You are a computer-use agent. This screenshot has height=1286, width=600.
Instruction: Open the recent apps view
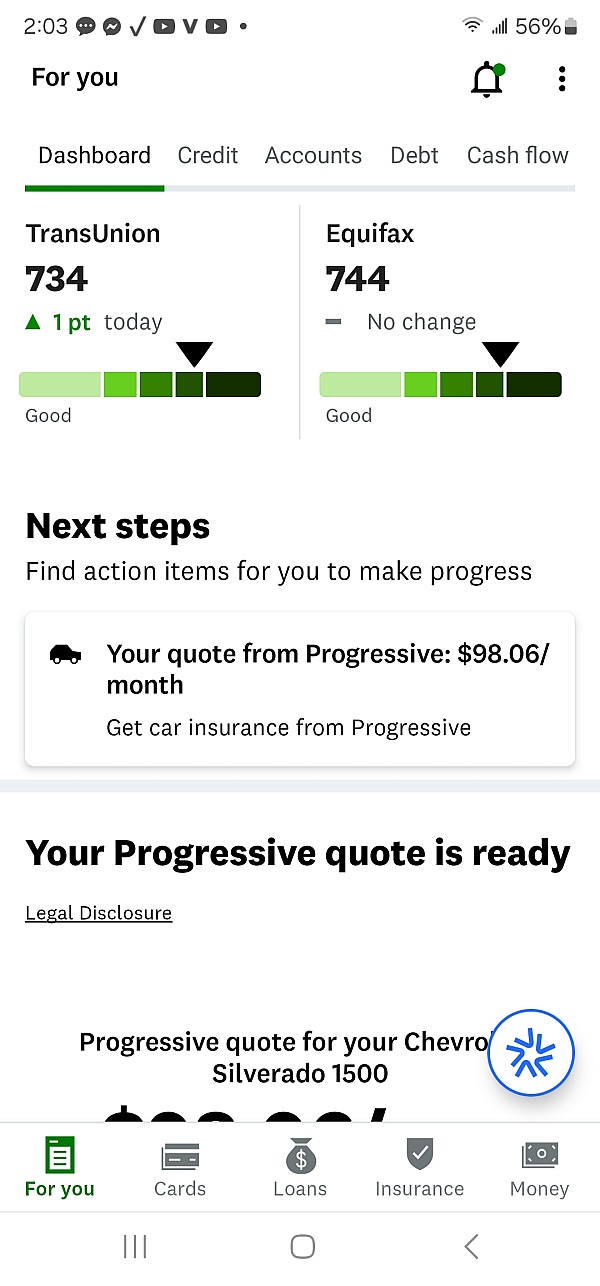click(134, 1246)
